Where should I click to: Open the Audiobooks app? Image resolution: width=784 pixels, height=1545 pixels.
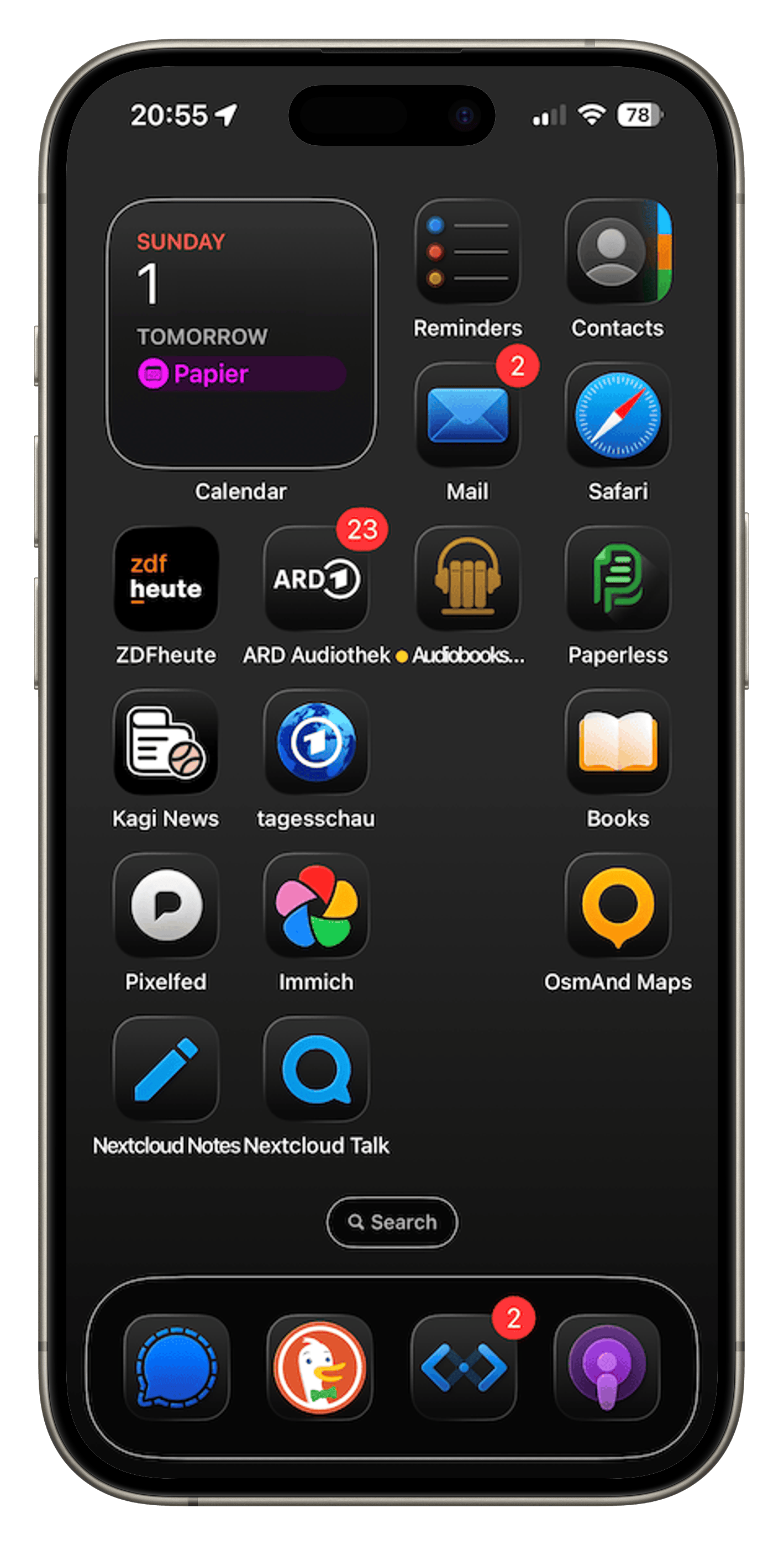point(467,579)
